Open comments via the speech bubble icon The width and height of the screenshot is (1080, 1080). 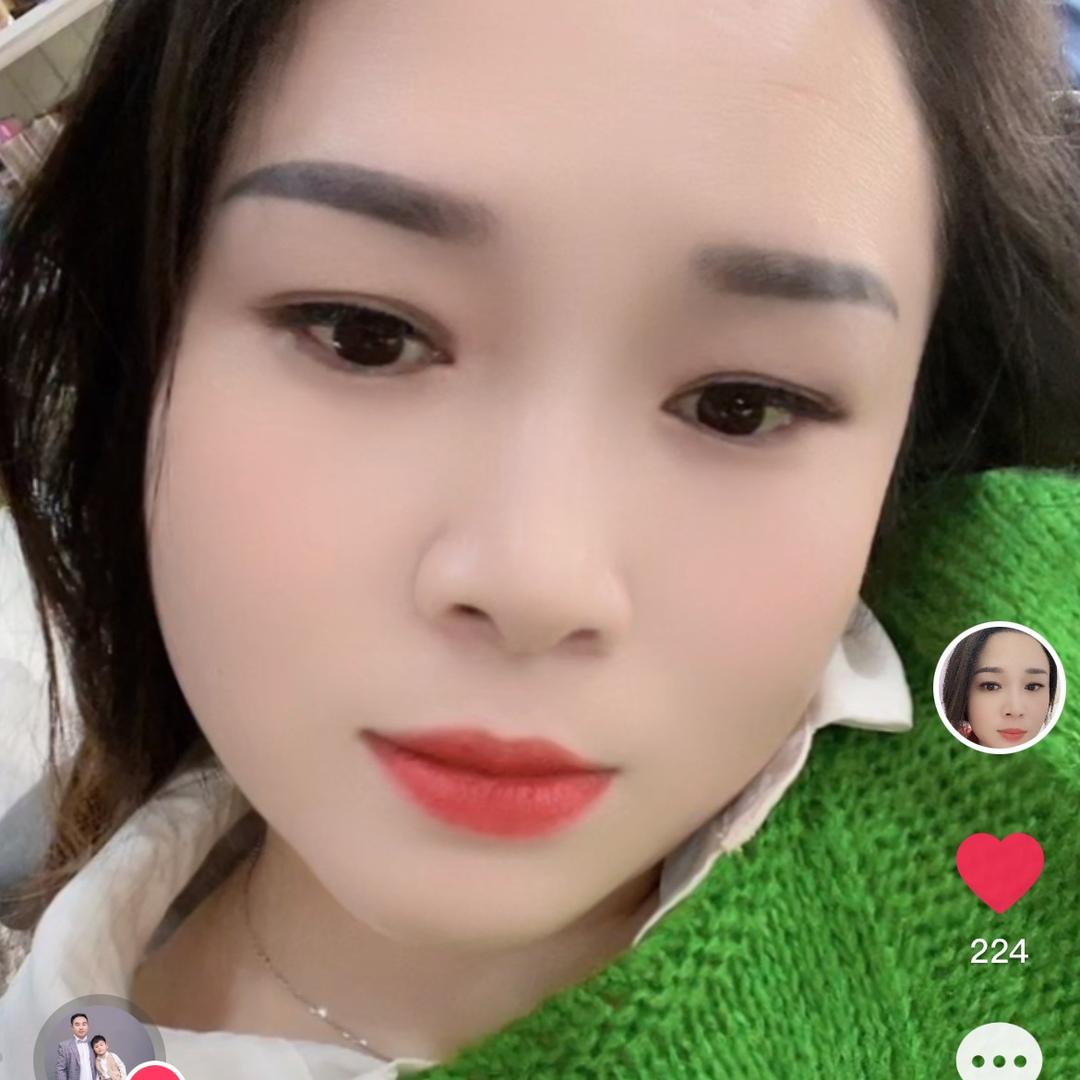click(x=999, y=1056)
